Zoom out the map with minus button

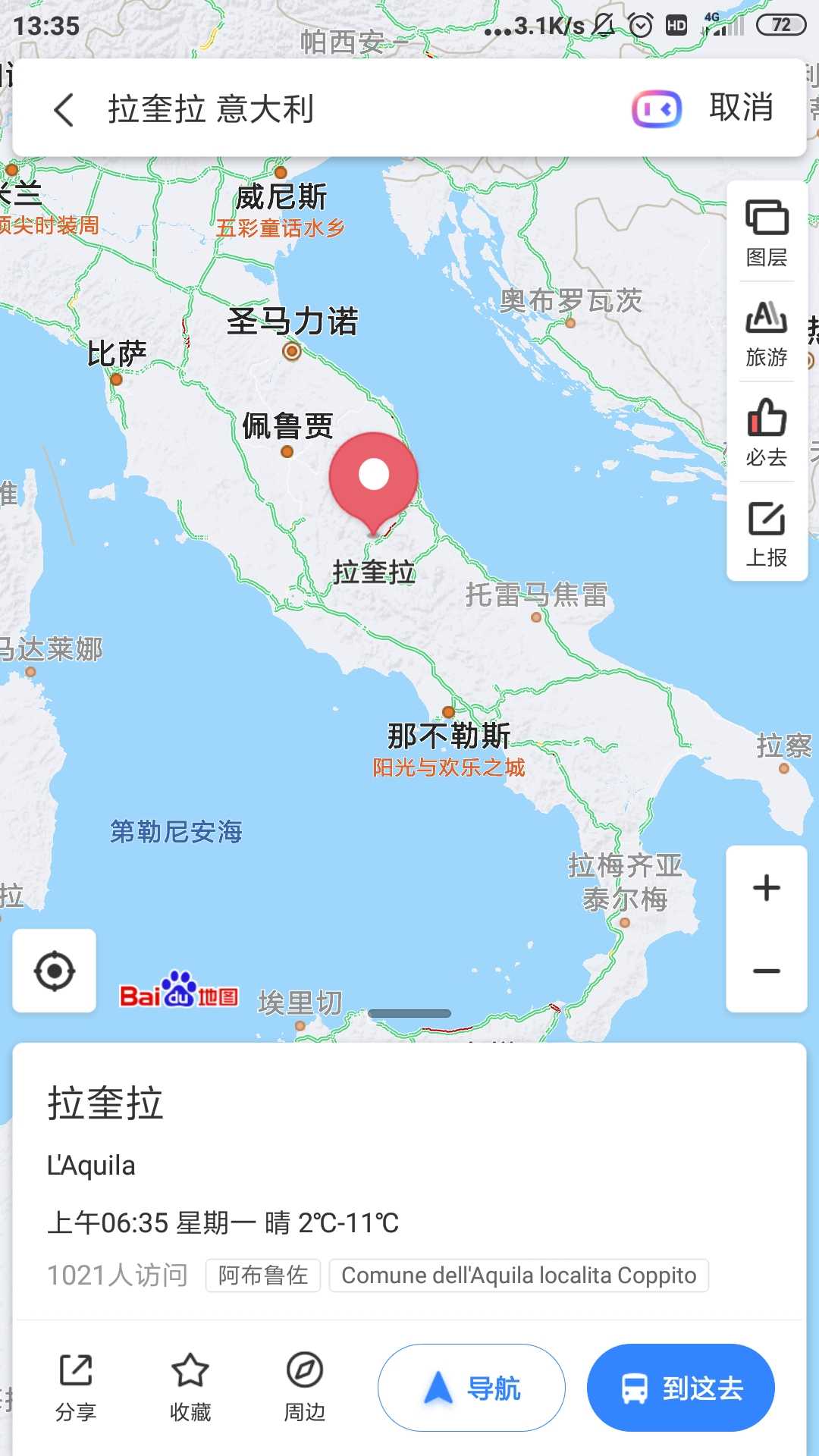point(767,971)
